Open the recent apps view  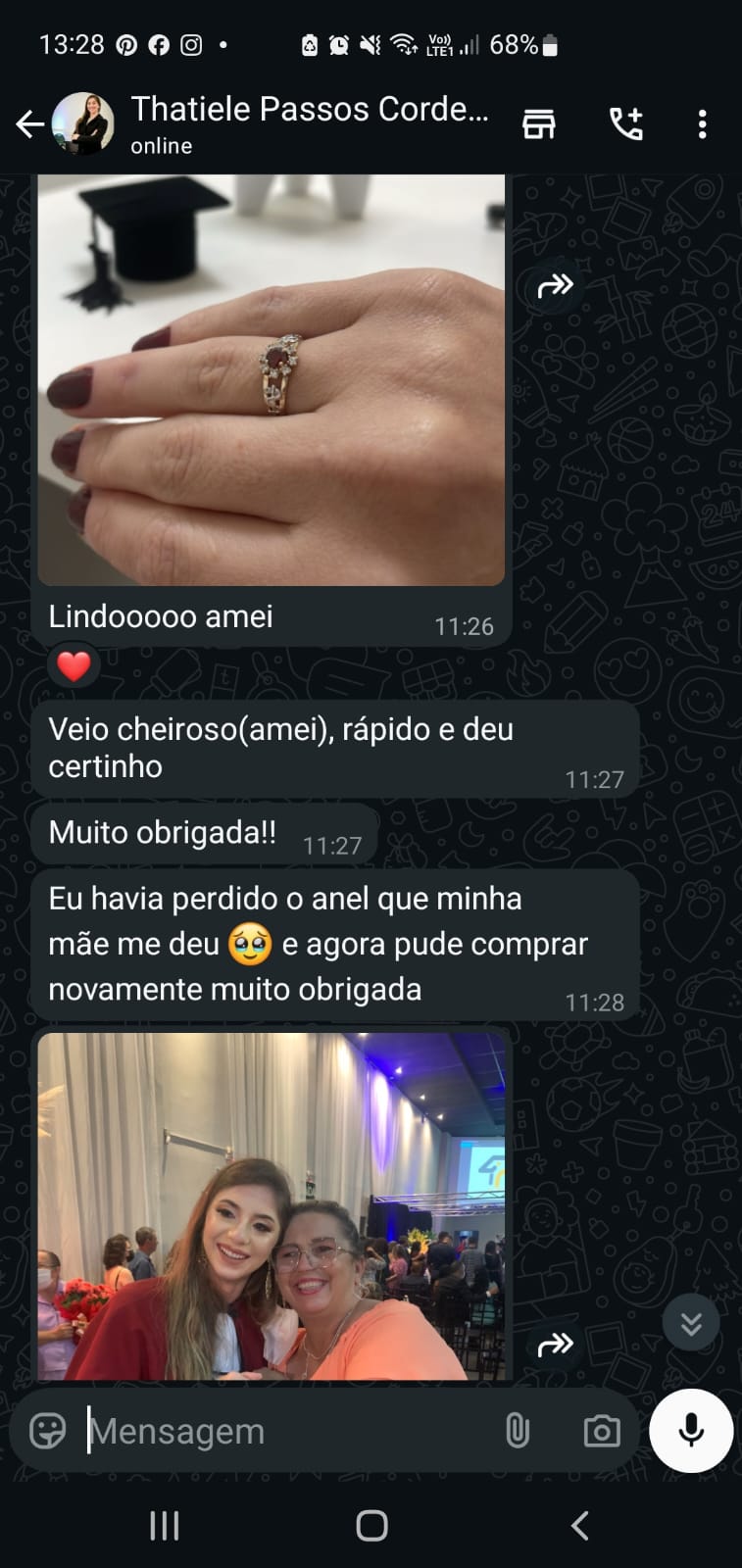[x=164, y=1525]
